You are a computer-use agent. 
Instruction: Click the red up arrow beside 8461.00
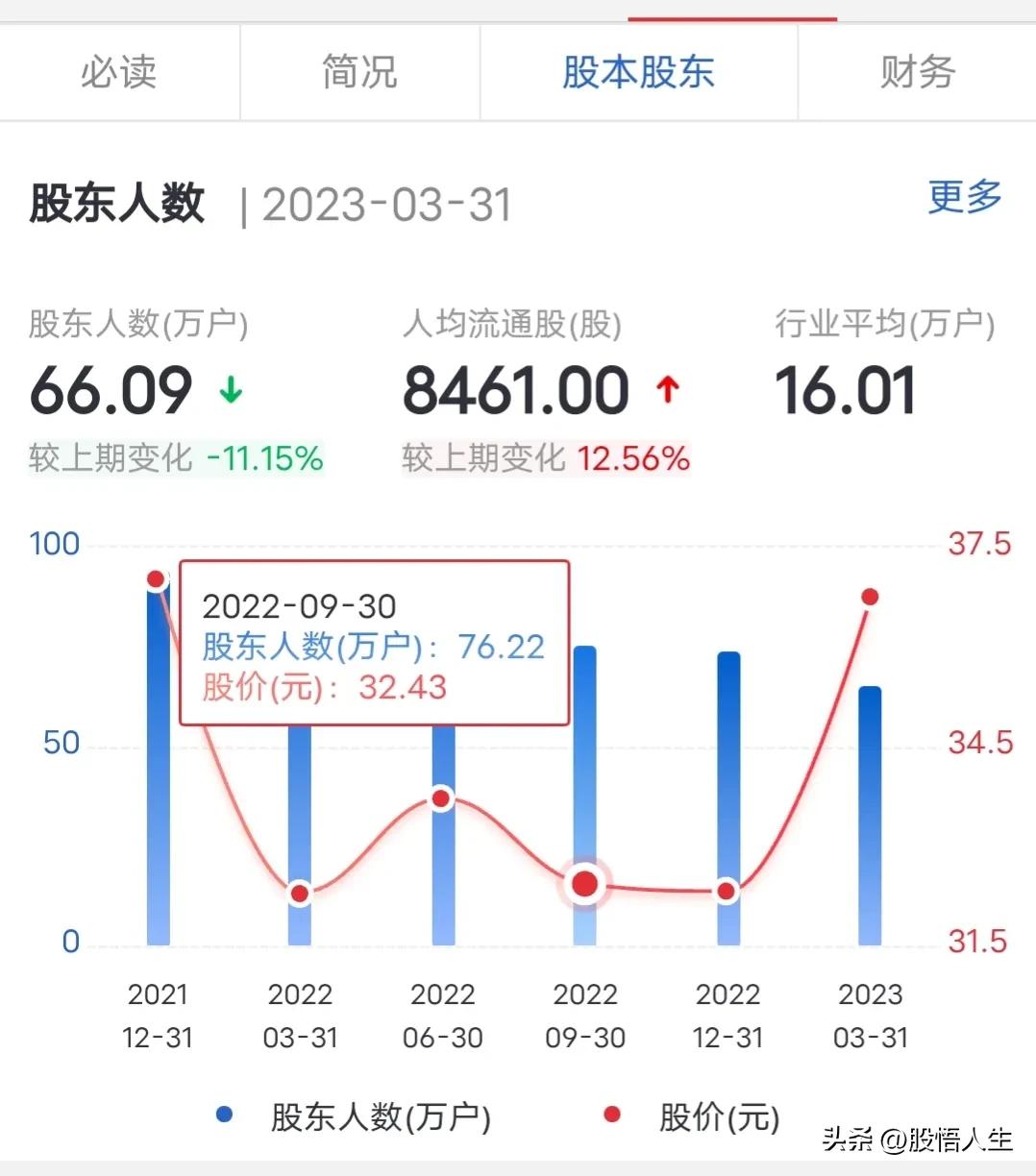(x=668, y=388)
